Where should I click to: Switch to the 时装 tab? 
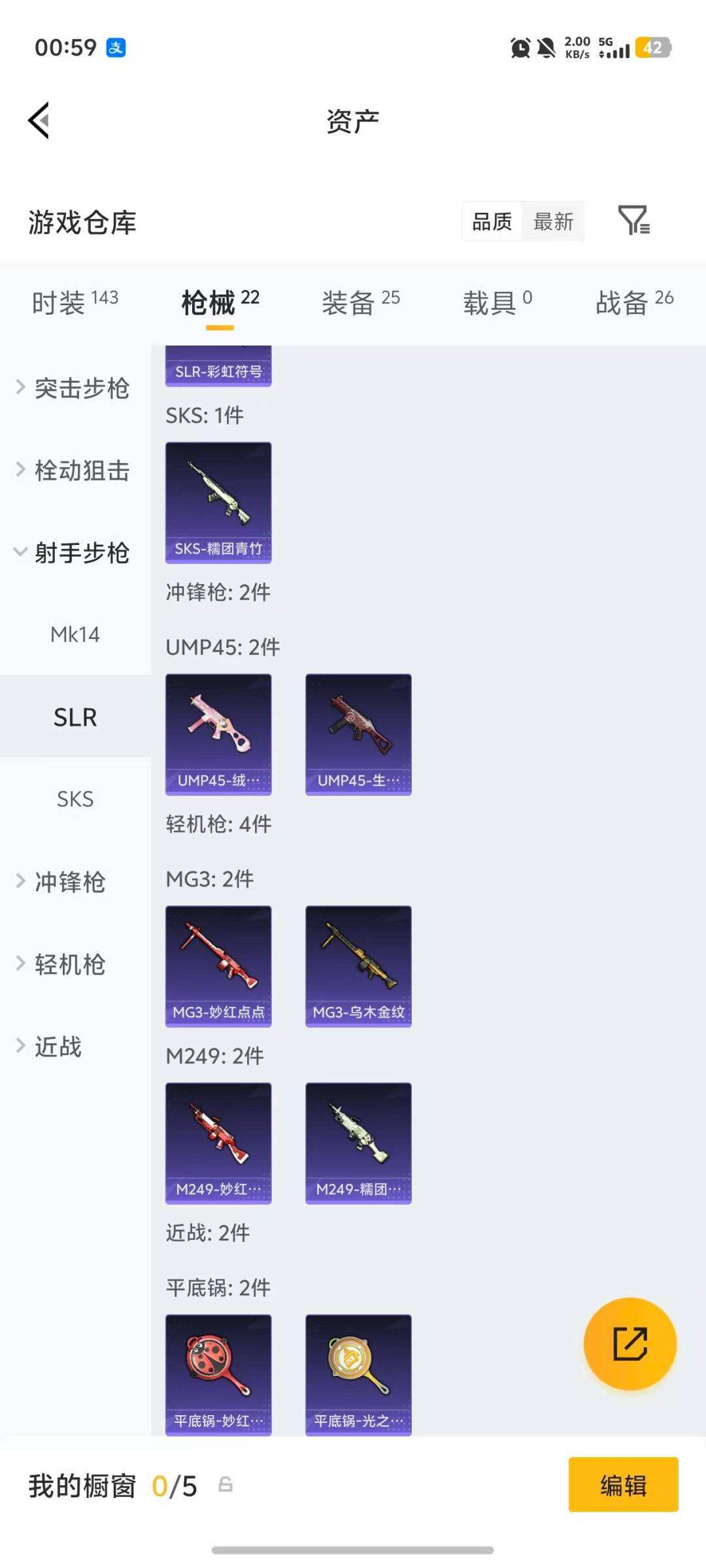click(x=75, y=302)
